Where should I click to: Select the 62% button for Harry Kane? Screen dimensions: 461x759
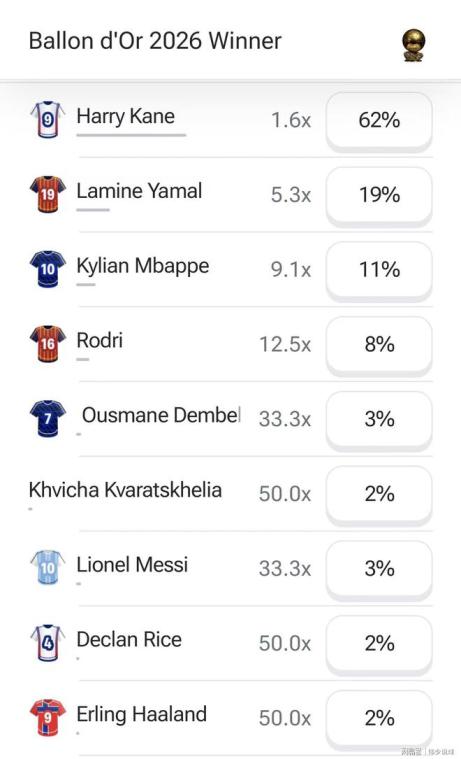click(x=379, y=120)
